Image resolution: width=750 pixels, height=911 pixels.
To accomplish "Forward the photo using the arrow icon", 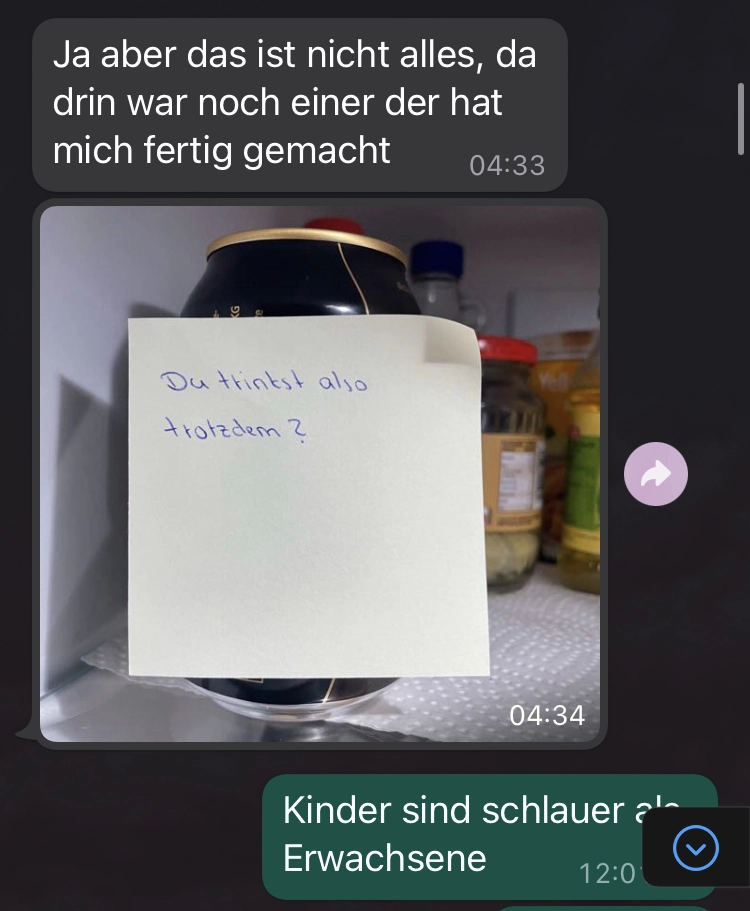I will tap(656, 474).
